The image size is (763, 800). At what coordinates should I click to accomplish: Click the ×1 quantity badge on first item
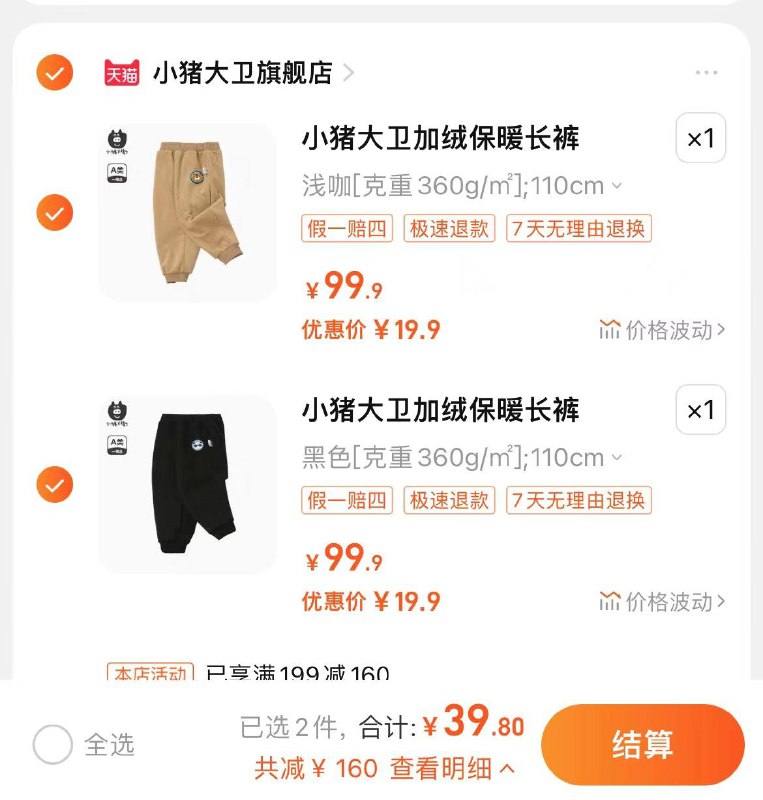(x=700, y=140)
